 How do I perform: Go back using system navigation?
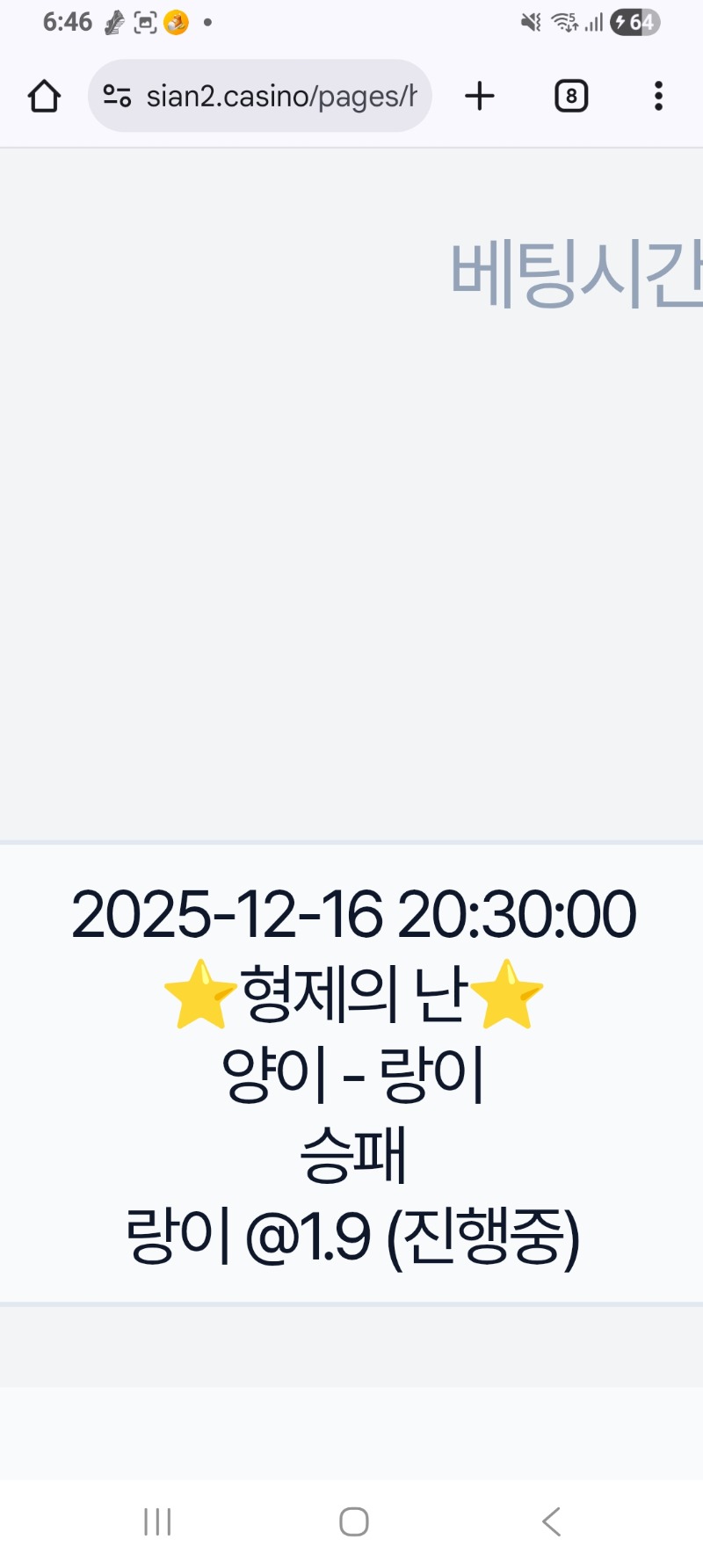[x=551, y=1521]
